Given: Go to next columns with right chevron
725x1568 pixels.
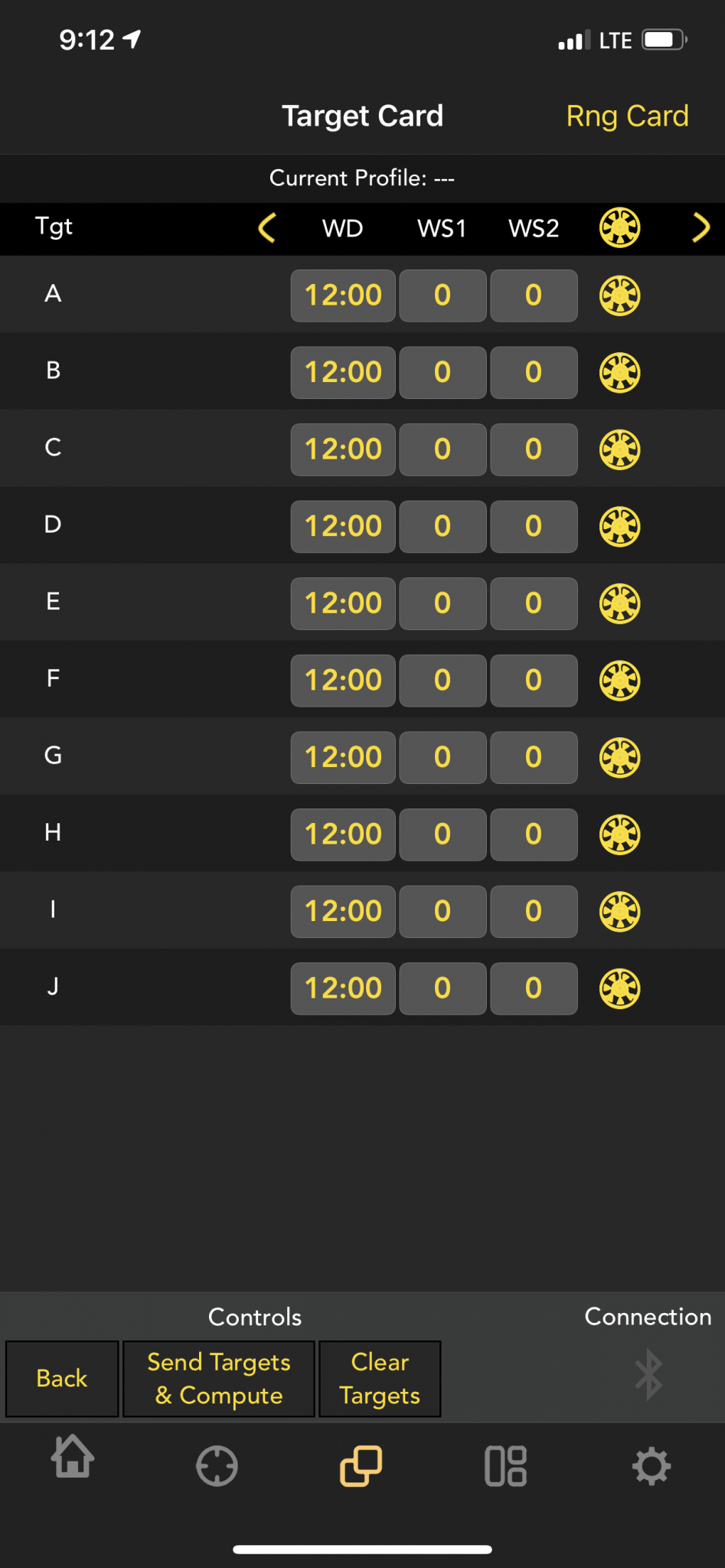Looking at the screenshot, I should [700, 228].
